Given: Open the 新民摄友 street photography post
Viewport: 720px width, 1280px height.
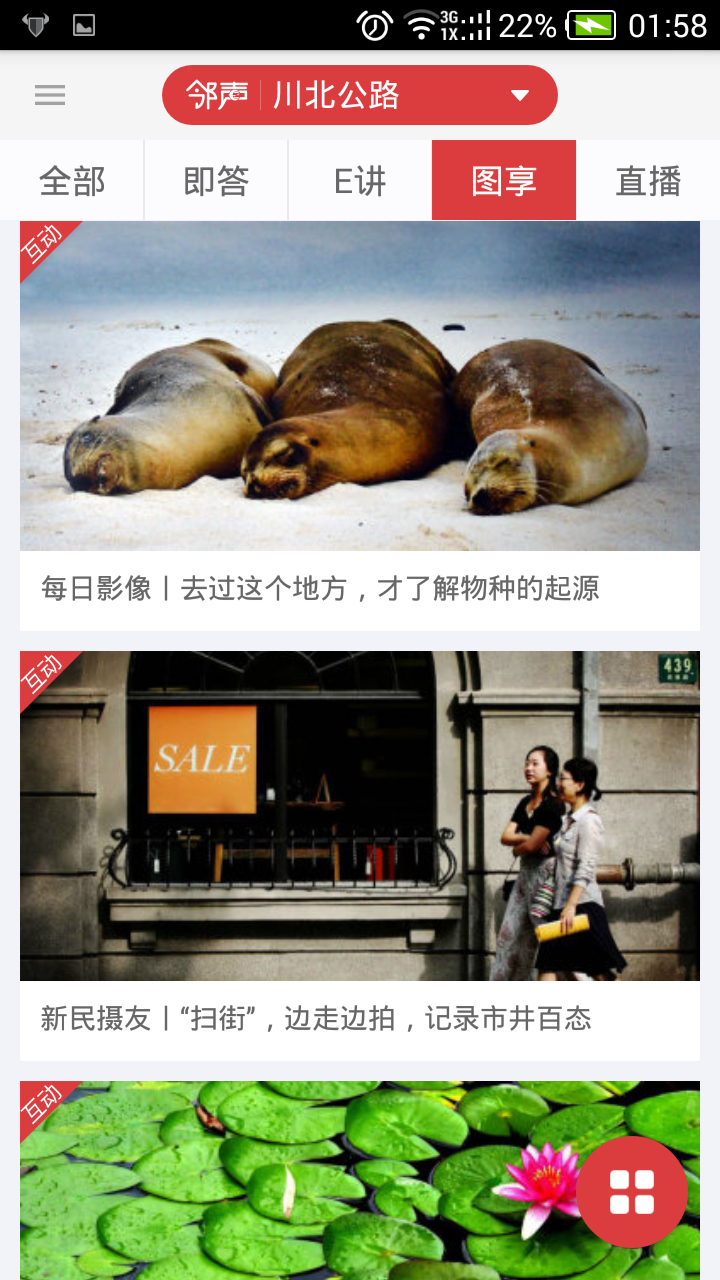Looking at the screenshot, I should (x=360, y=855).
